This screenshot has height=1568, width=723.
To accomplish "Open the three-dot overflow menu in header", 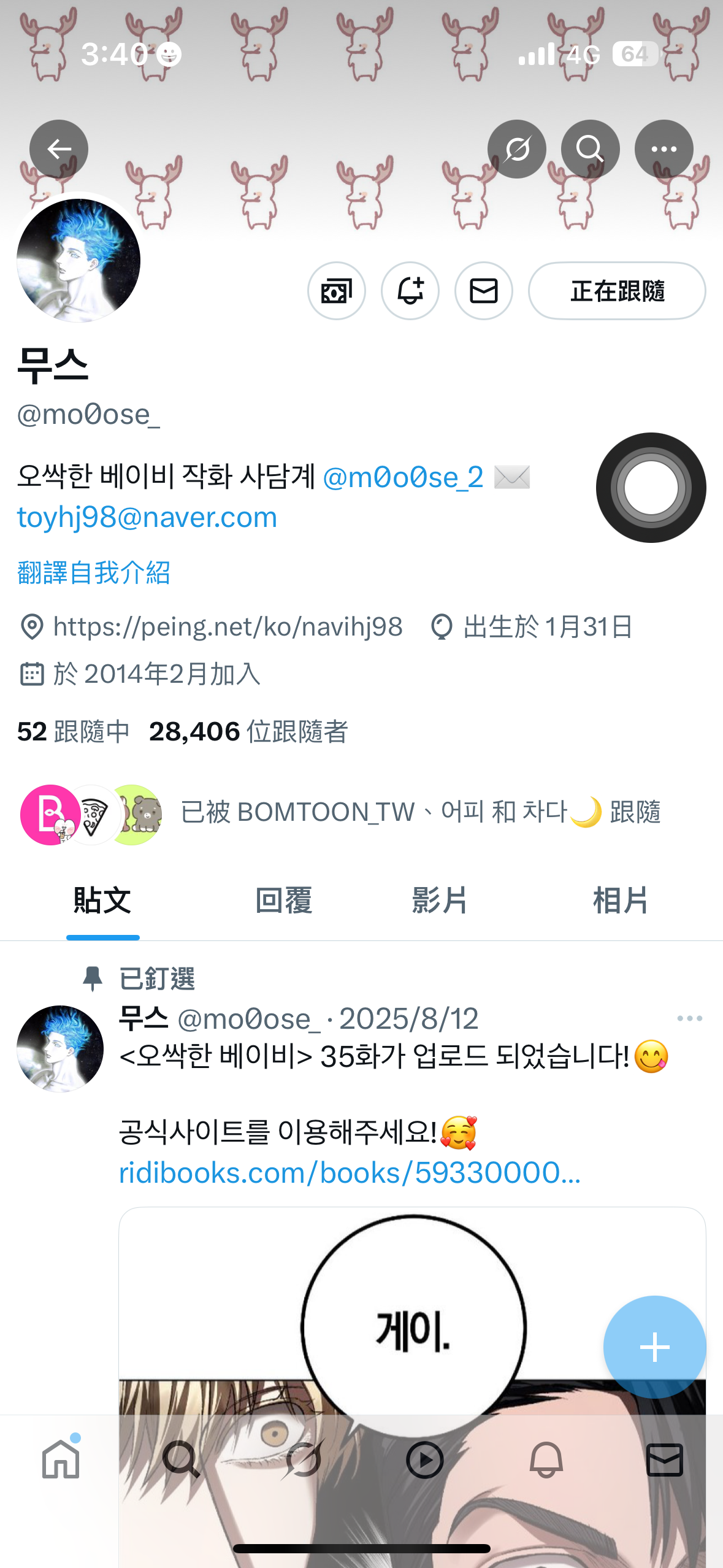I will click(x=664, y=149).
